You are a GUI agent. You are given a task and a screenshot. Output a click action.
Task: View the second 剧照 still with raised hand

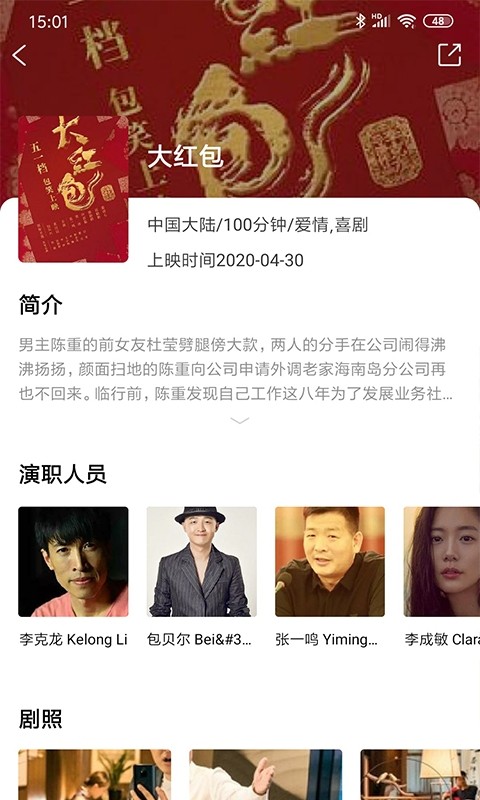(x=266, y=774)
